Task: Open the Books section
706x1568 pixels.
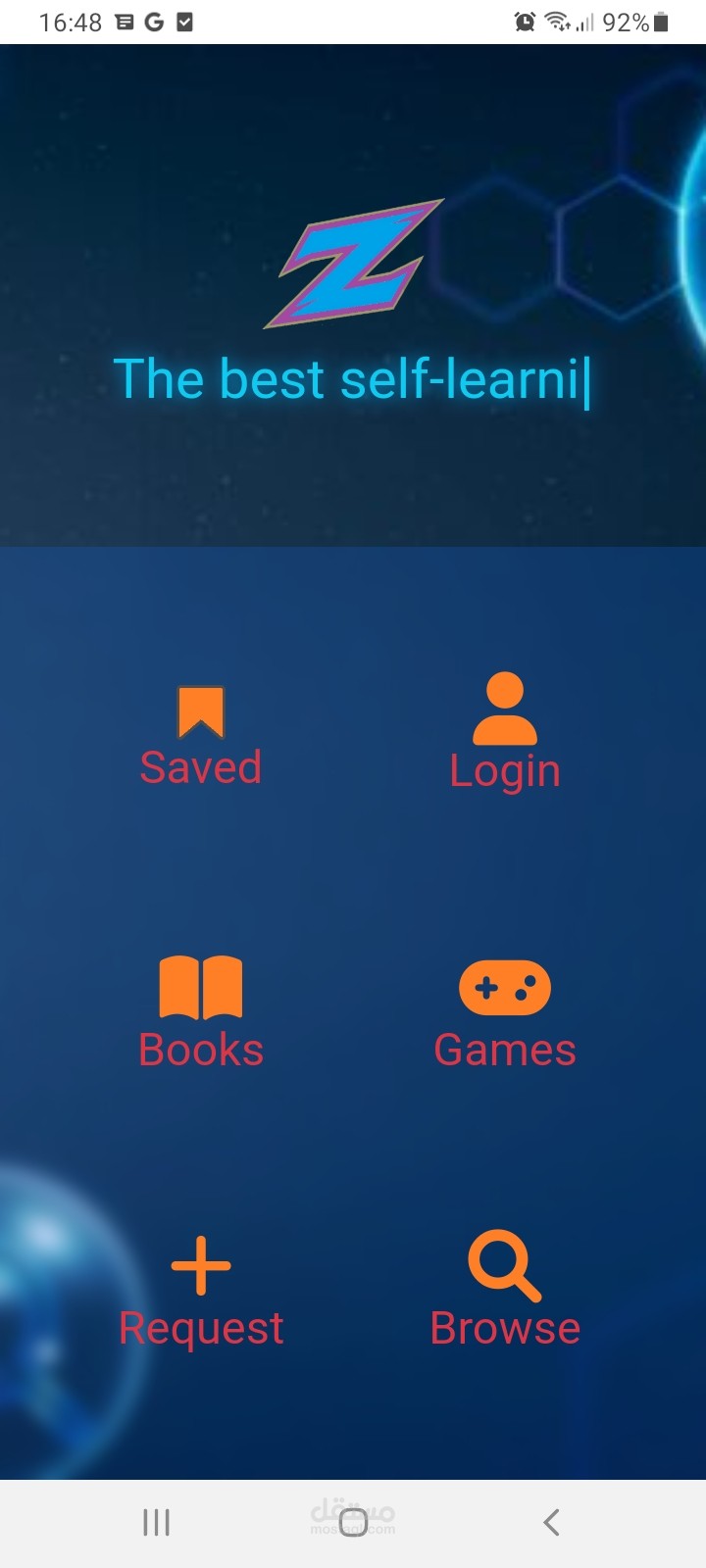Action: pyautogui.click(x=201, y=1014)
